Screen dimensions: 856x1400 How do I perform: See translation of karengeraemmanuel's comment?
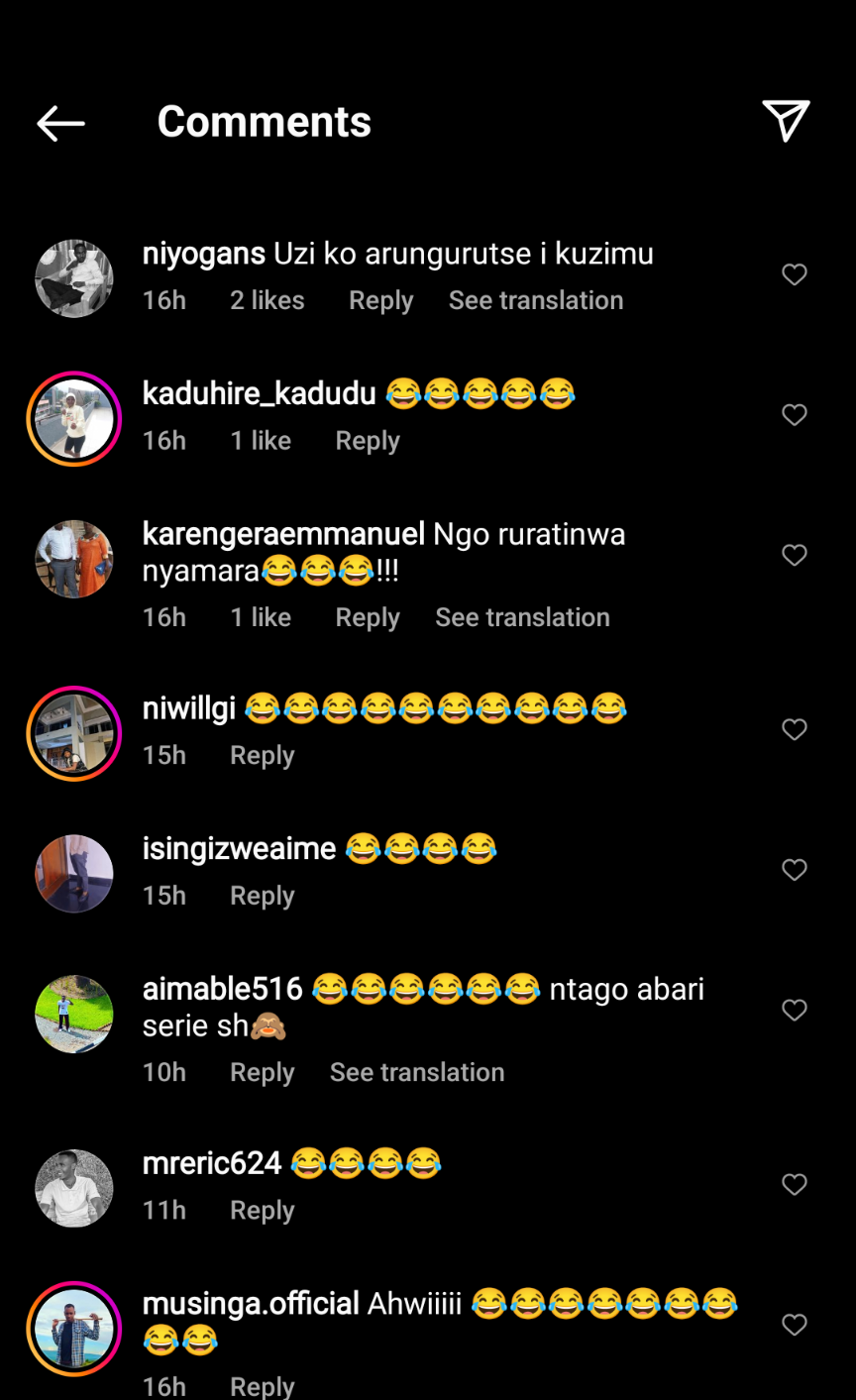click(x=522, y=617)
